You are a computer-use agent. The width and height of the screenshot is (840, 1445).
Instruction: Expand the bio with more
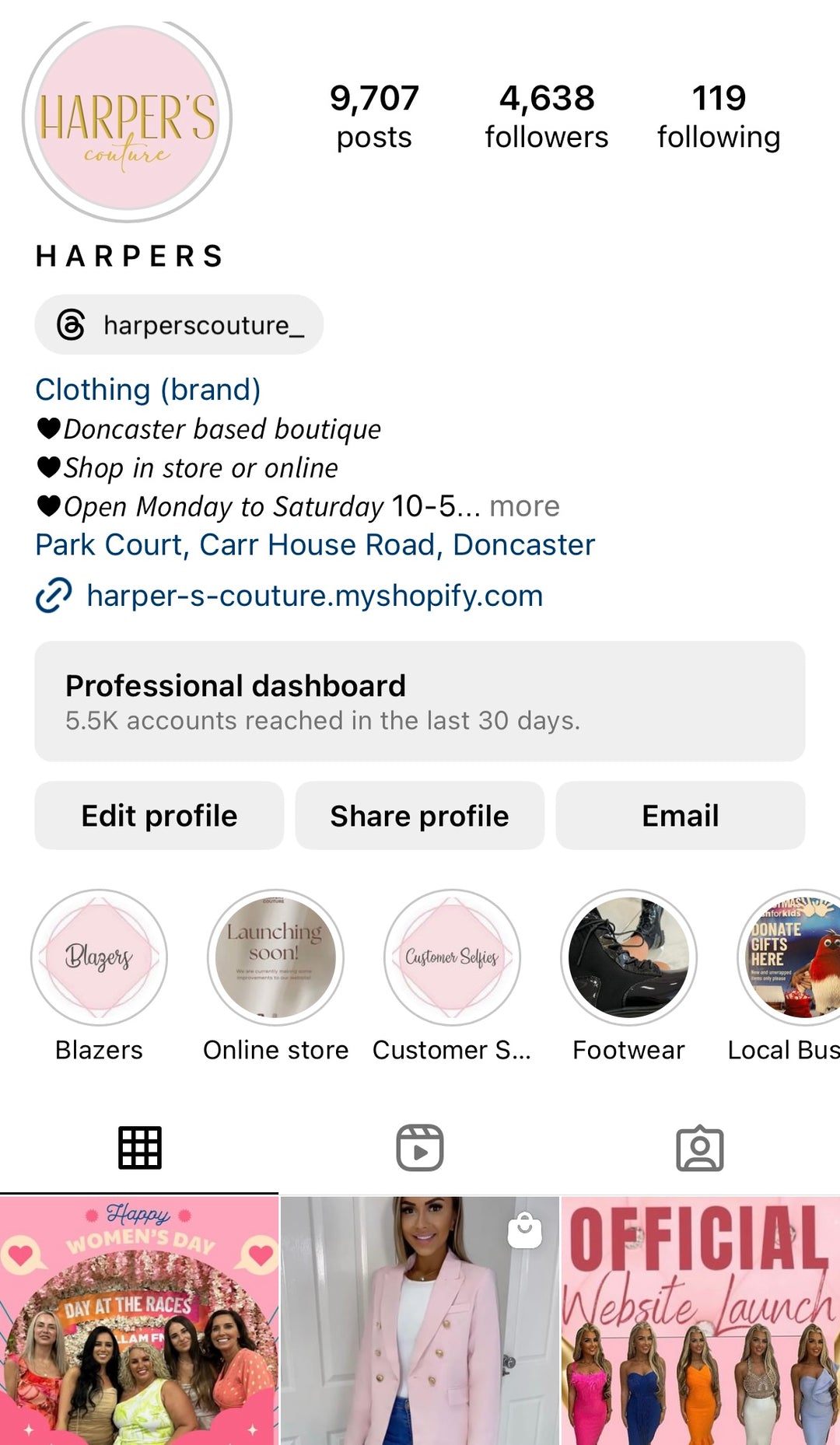pyautogui.click(x=524, y=506)
